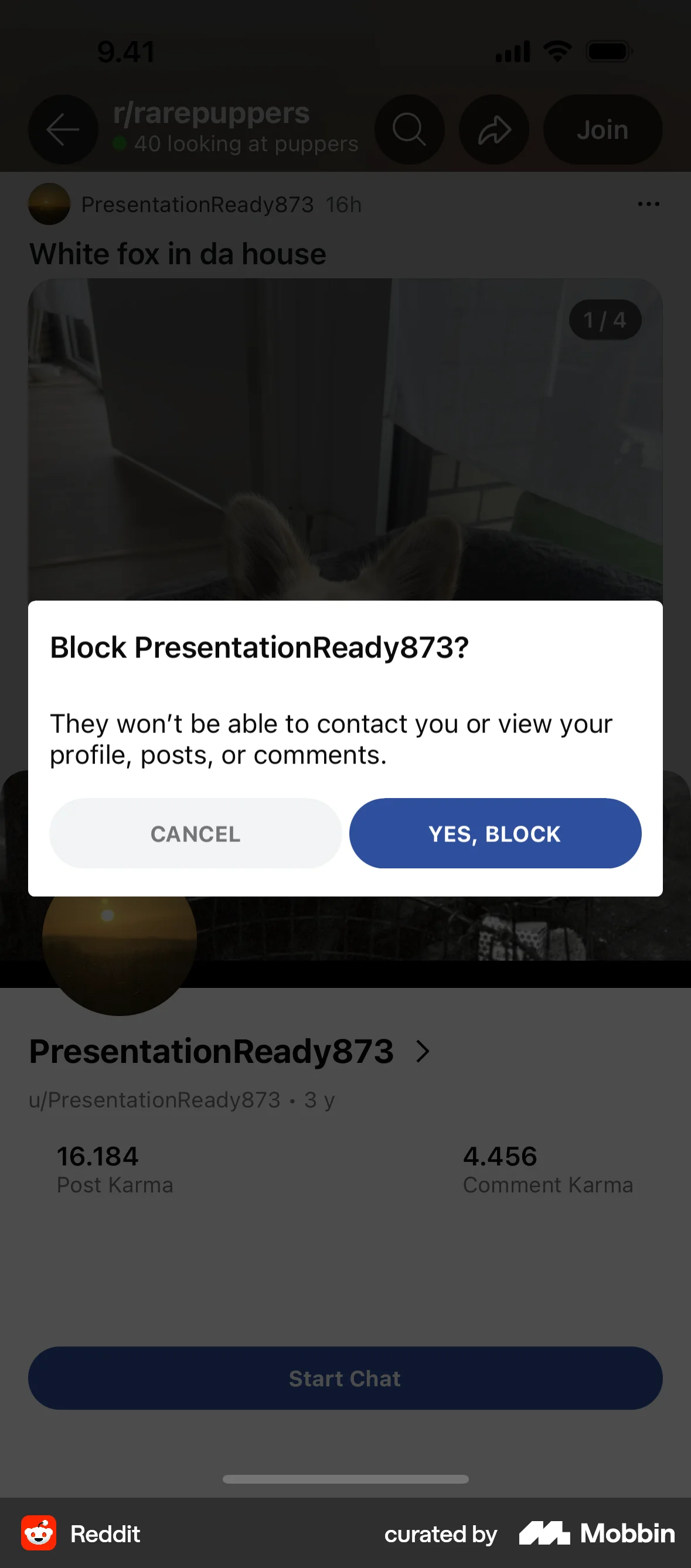
Task: Confirm with the YES, BLOCK button
Action: (x=494, y=833)
